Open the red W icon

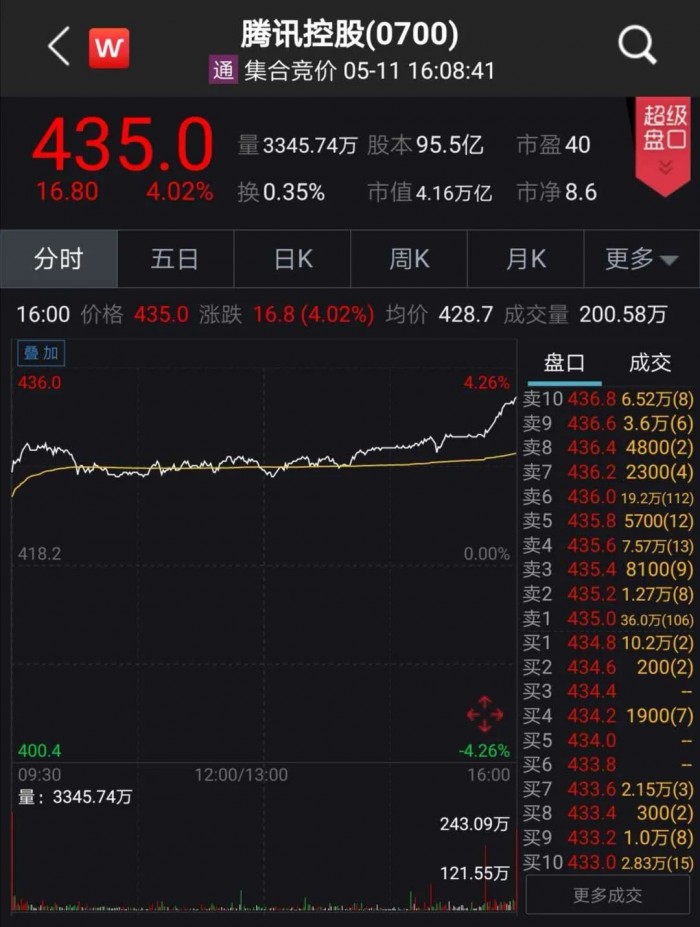[109, 47]
